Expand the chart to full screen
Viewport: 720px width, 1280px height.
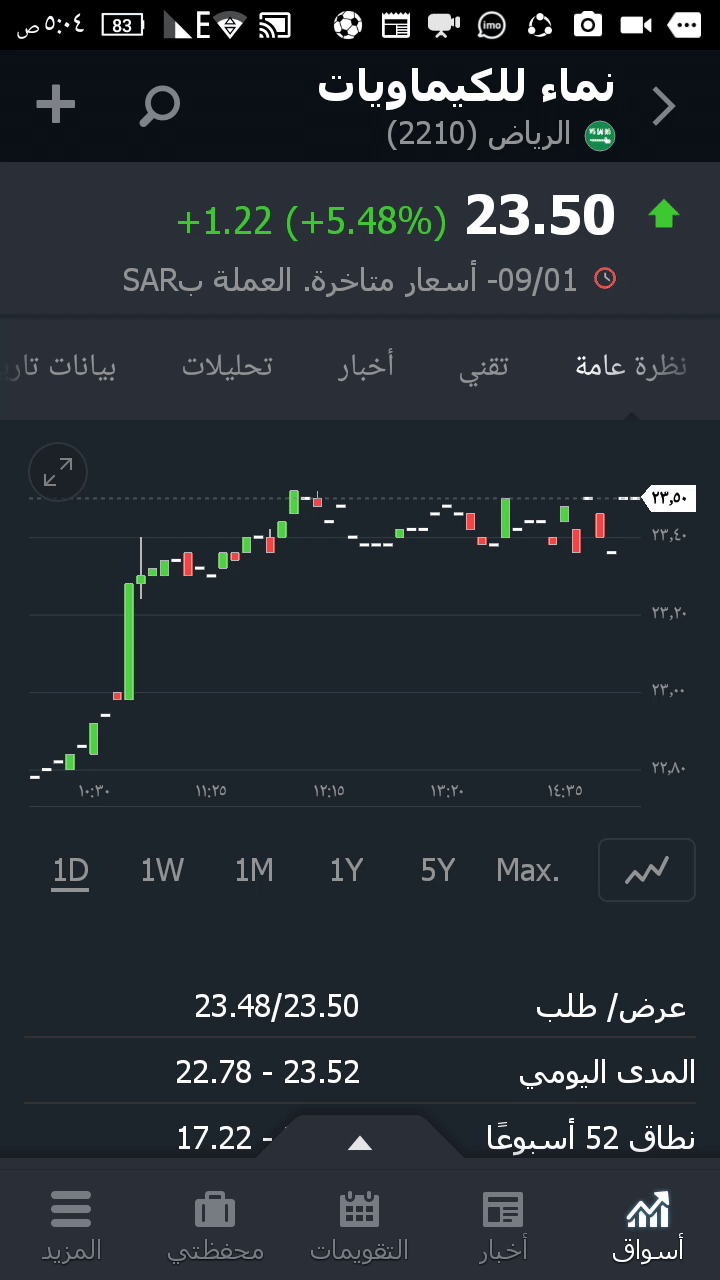[58, 472]
